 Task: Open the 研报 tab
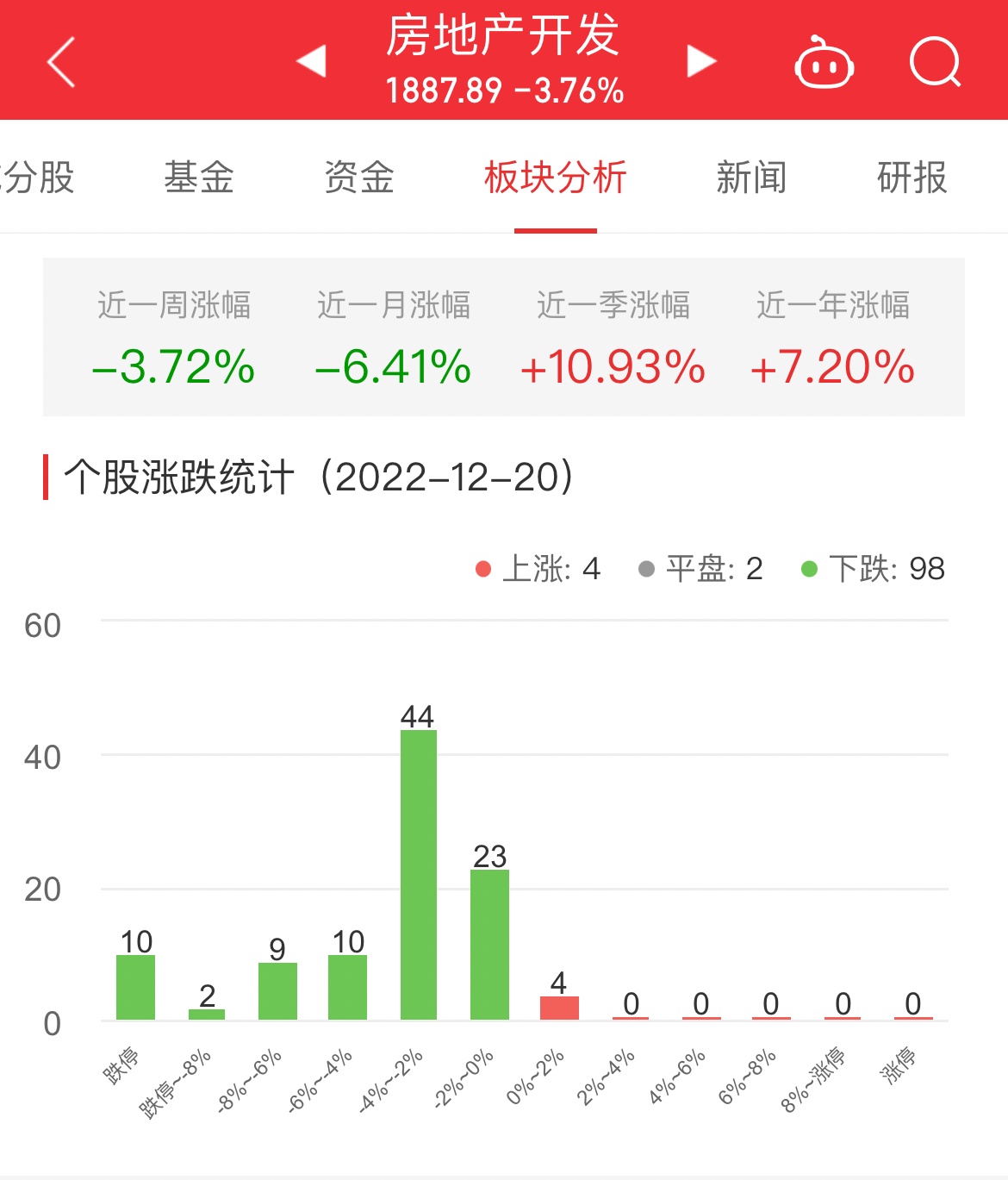click(x=912, y=178)
